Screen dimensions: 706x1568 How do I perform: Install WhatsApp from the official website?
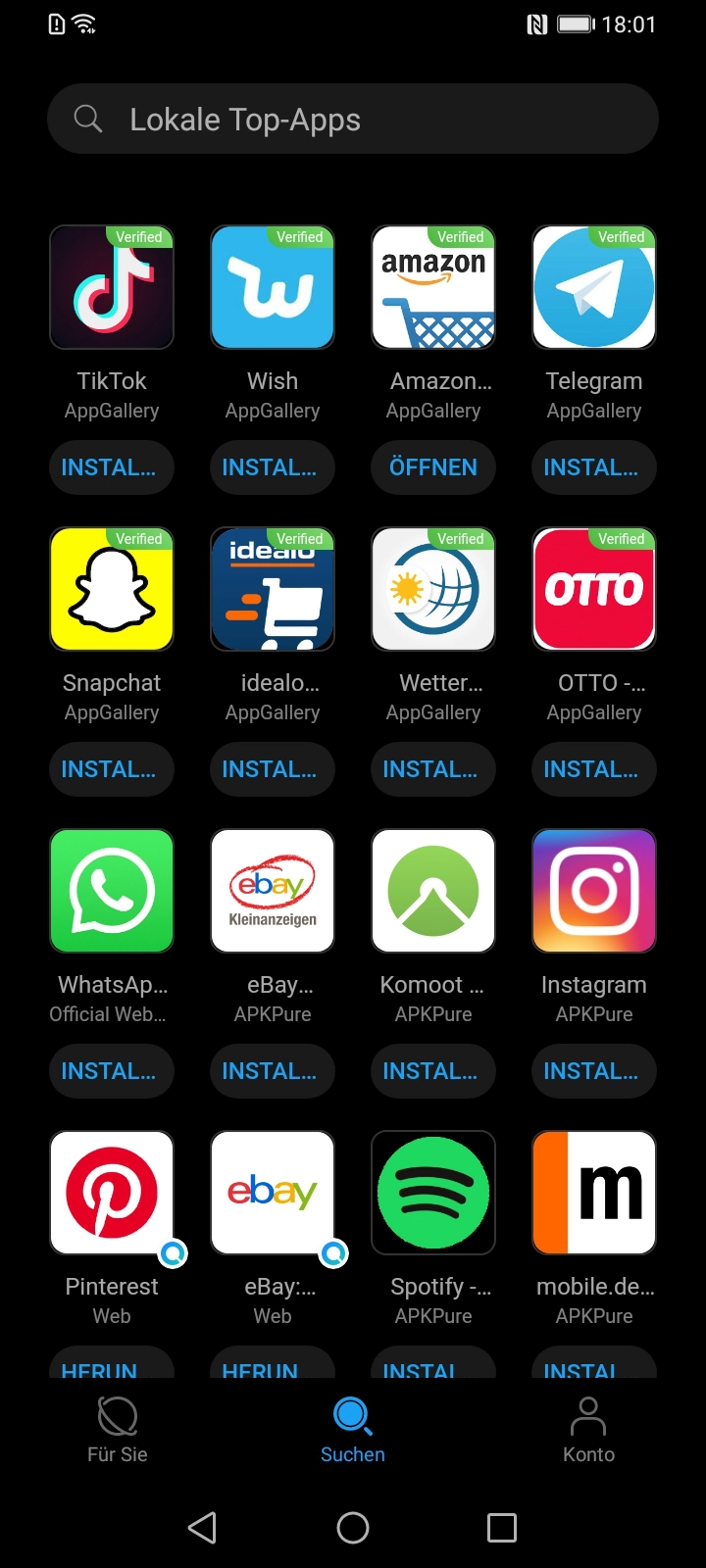(x=112, y=1071)
